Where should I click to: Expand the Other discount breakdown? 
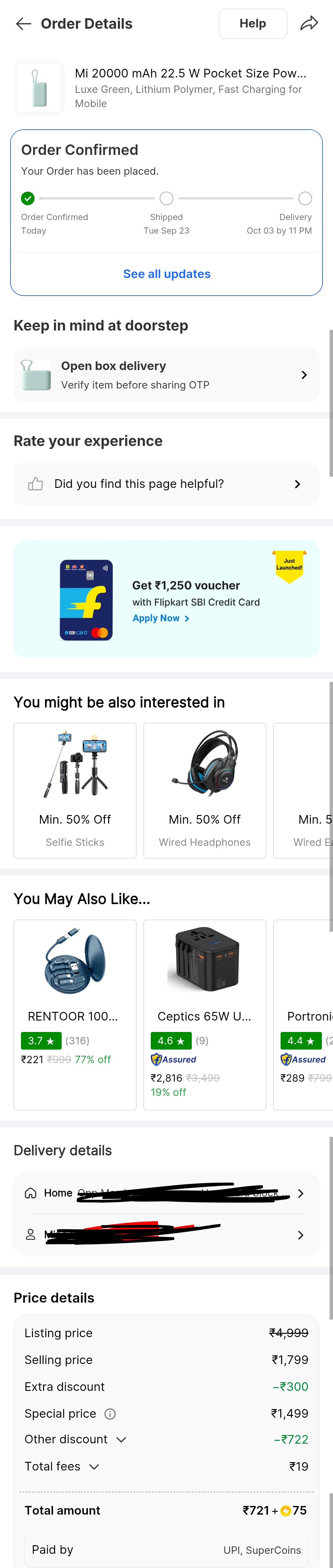(121, 1440)
